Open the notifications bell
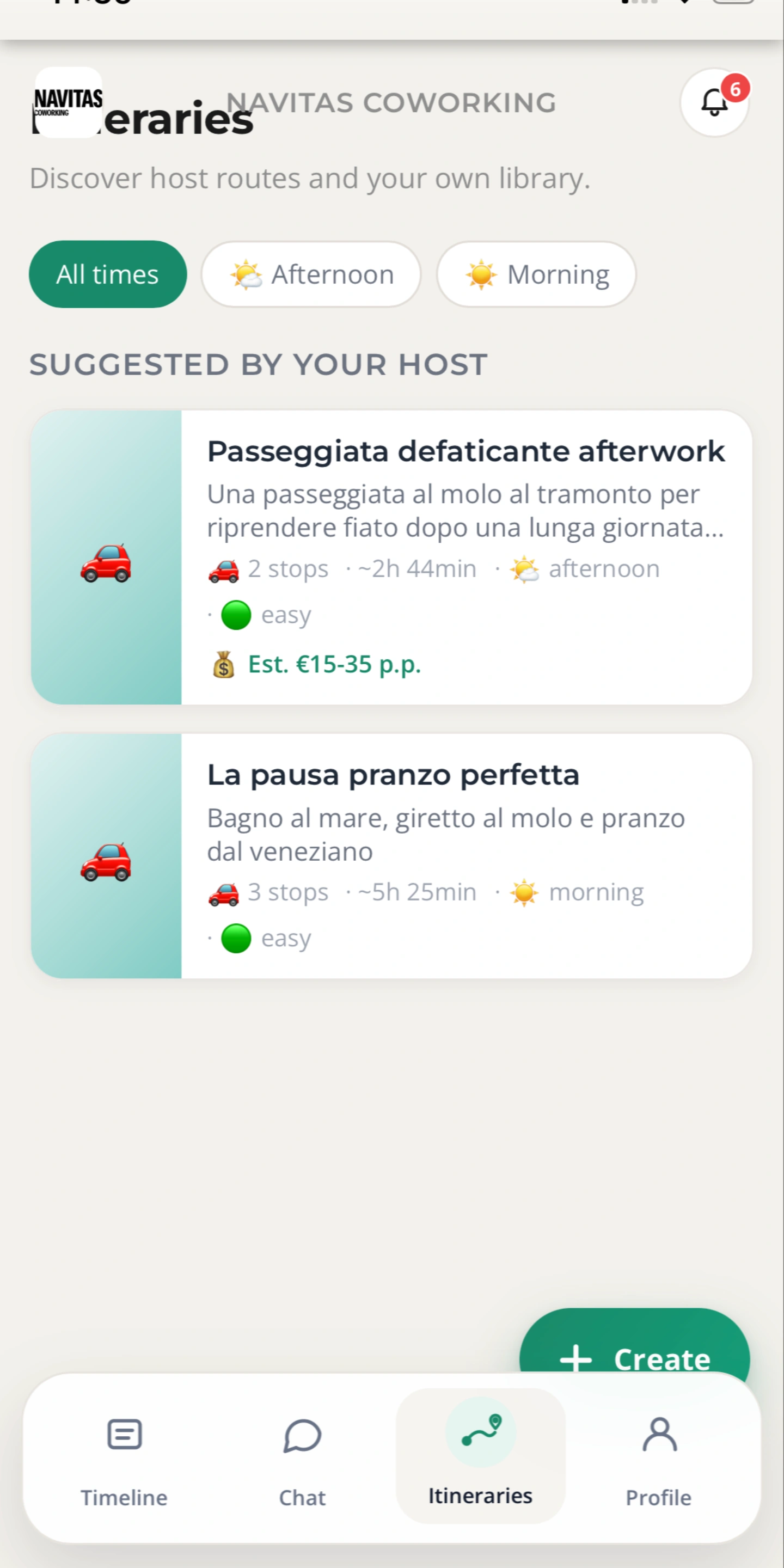The height and width of the screenshot is (1568, 784). [x=714, y=102]
